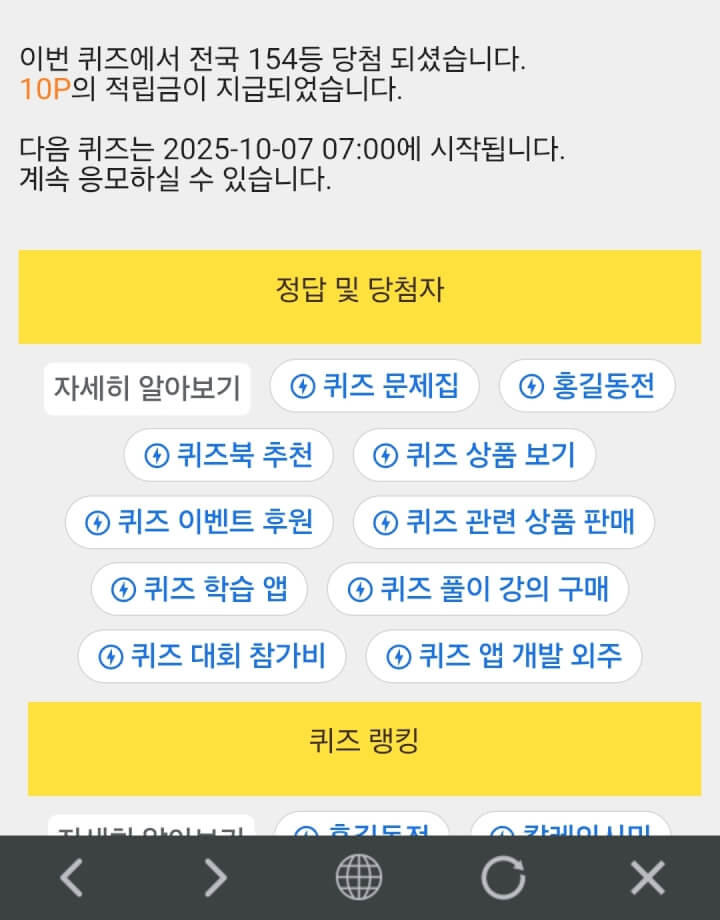Open 퀴즈 앱 개발 외주 link
The height and width of the screenshot is (920, 720).
tap(503, 656)
